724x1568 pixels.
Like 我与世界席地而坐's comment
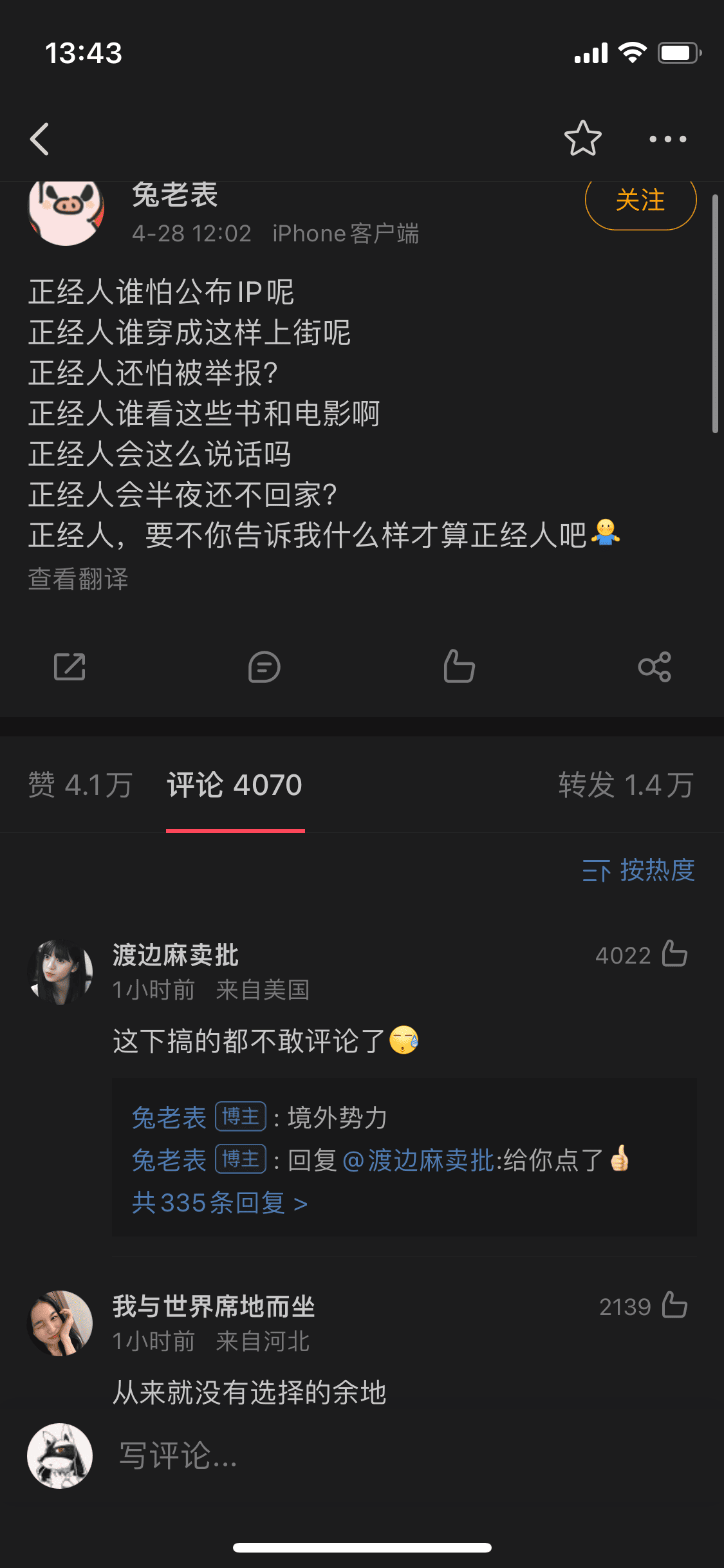(674, 1306)
